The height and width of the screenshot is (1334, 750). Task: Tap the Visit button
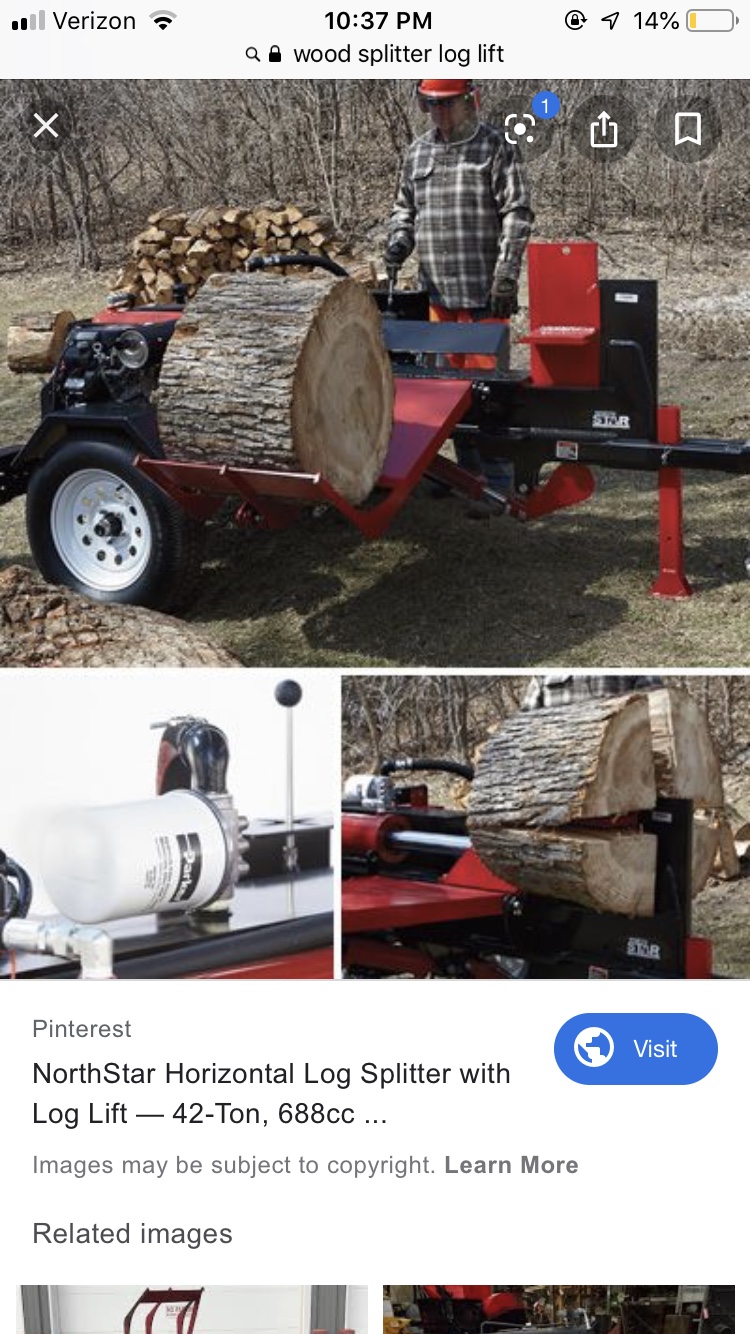[x=636, y=1049]
